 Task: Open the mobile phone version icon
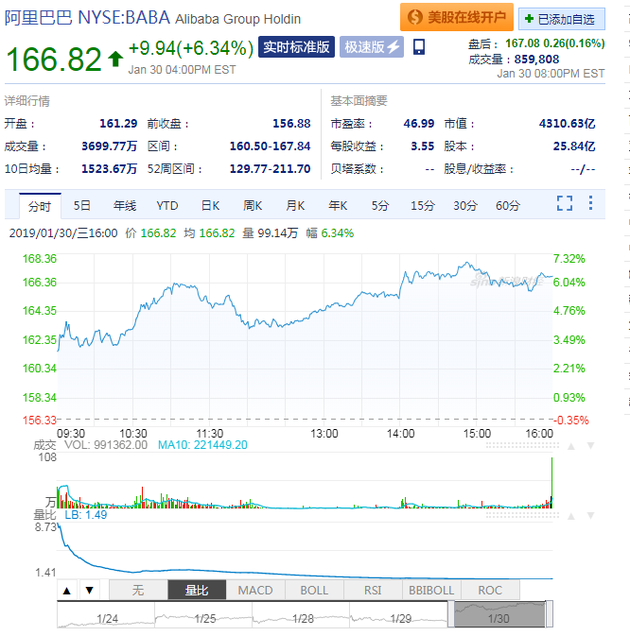pos(419,47)
